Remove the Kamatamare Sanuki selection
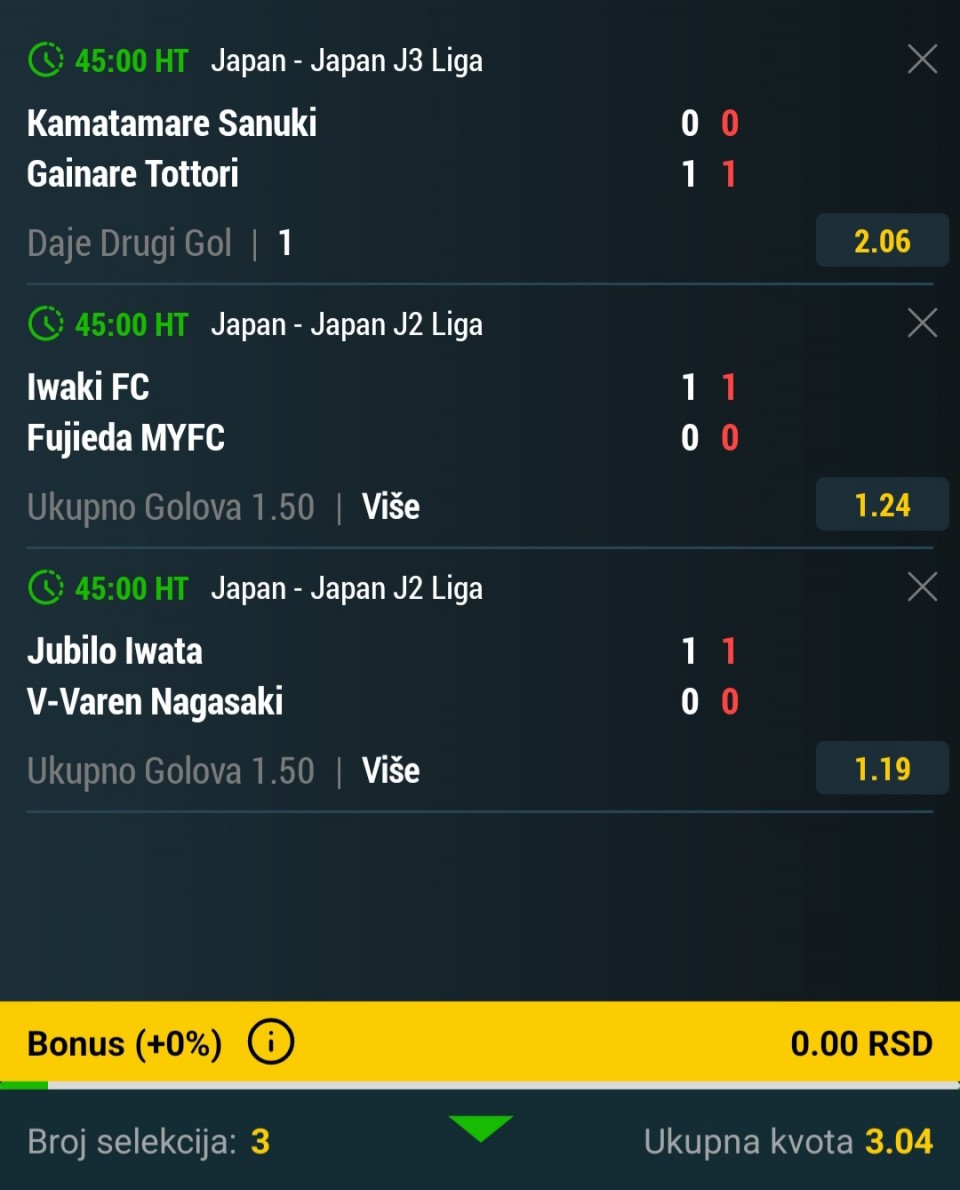 (x=922, y=60)
